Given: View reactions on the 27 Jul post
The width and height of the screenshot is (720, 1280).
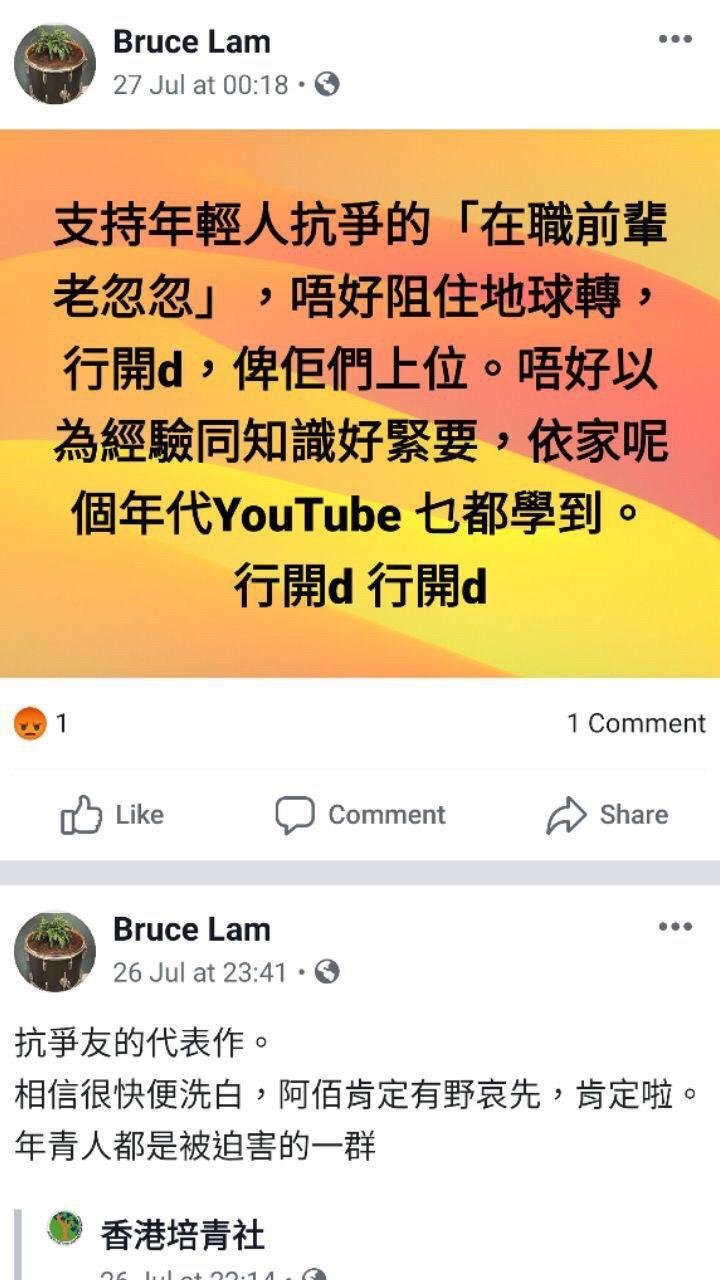Looking at the screenshot, I should (41, 723).
